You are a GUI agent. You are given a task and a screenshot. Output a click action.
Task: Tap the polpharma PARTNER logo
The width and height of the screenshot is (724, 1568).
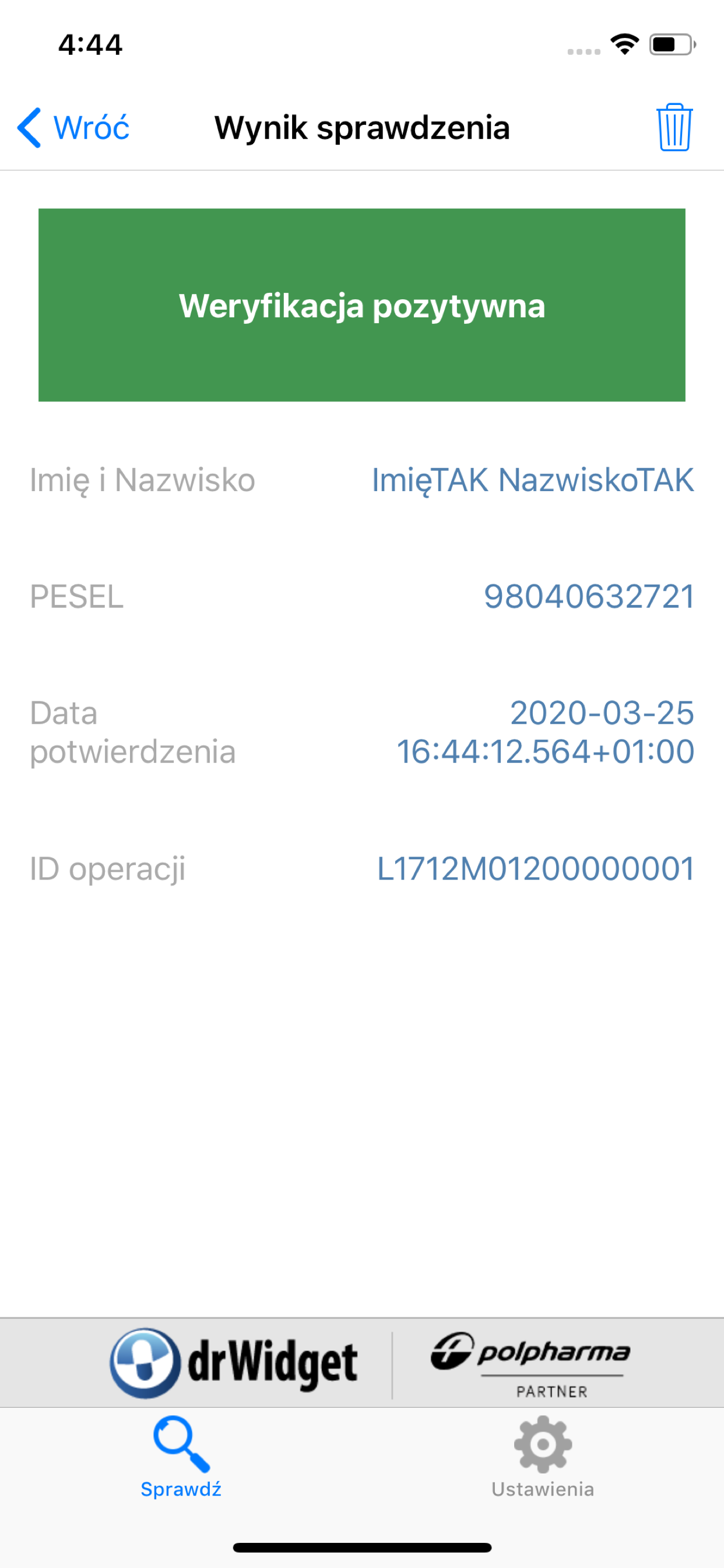[x=532, y=1363]
